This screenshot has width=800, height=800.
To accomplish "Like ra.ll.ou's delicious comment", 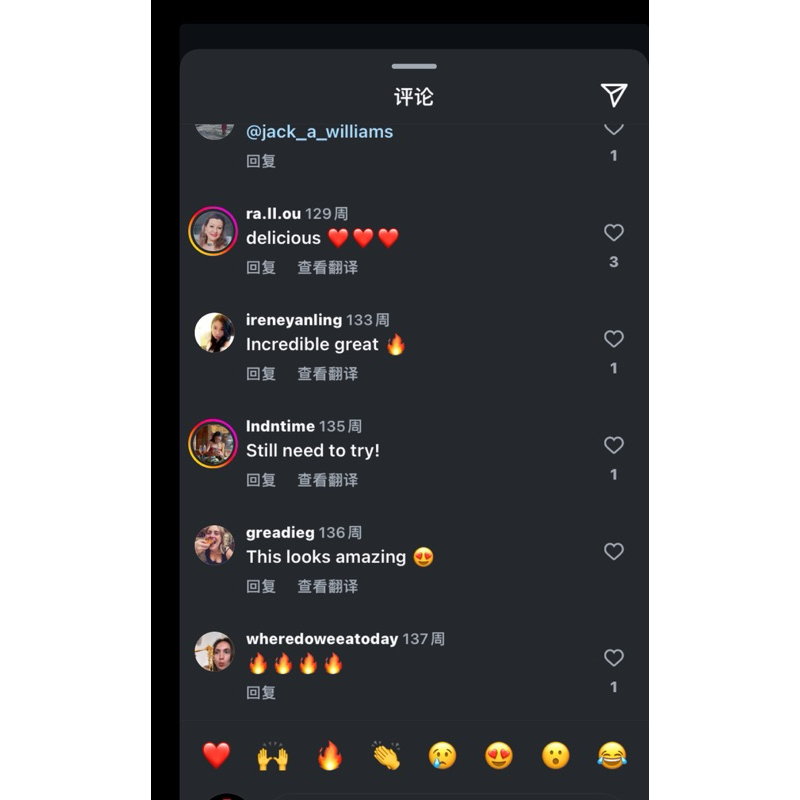I will 613,233.
